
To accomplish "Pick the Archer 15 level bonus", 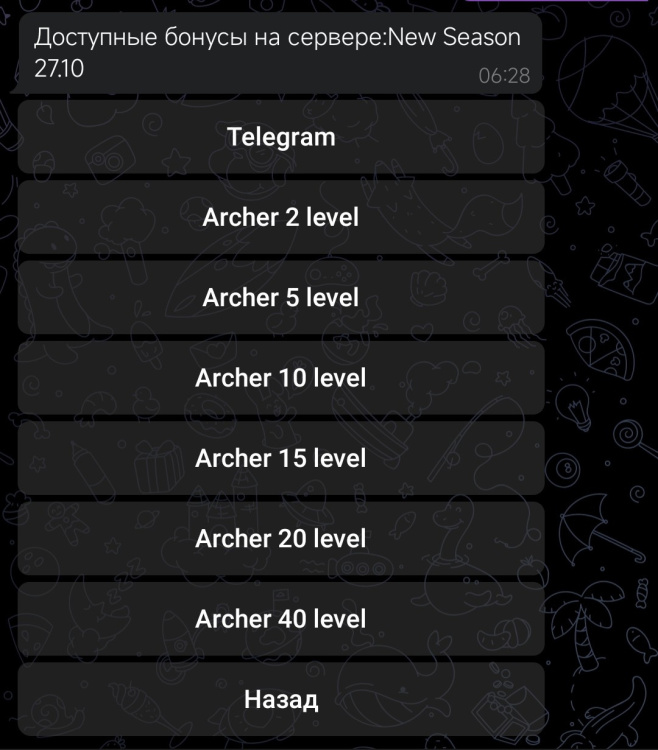I will [x=281, y=458].
